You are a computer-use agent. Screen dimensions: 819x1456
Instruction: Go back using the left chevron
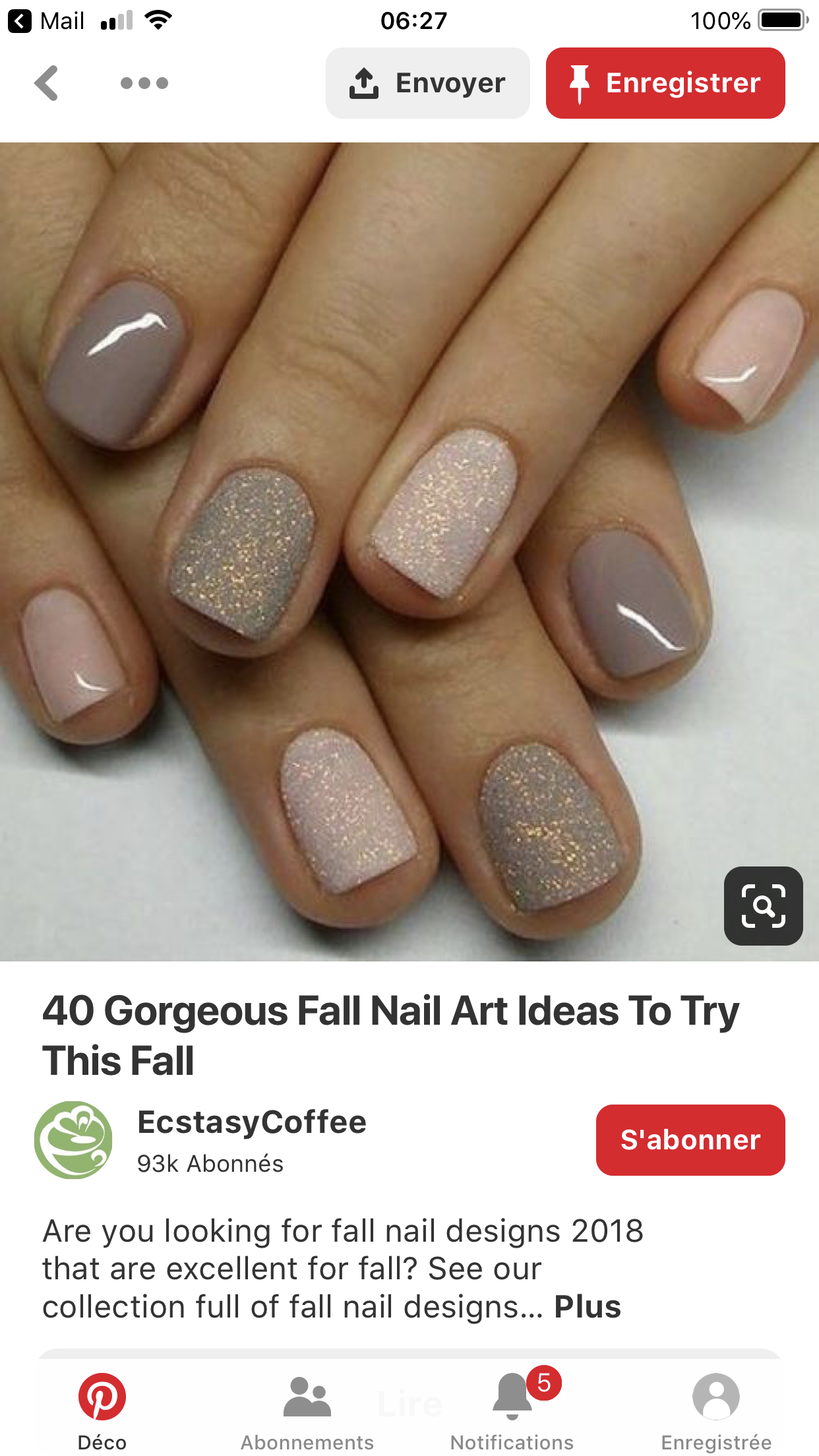pos(47,83)
